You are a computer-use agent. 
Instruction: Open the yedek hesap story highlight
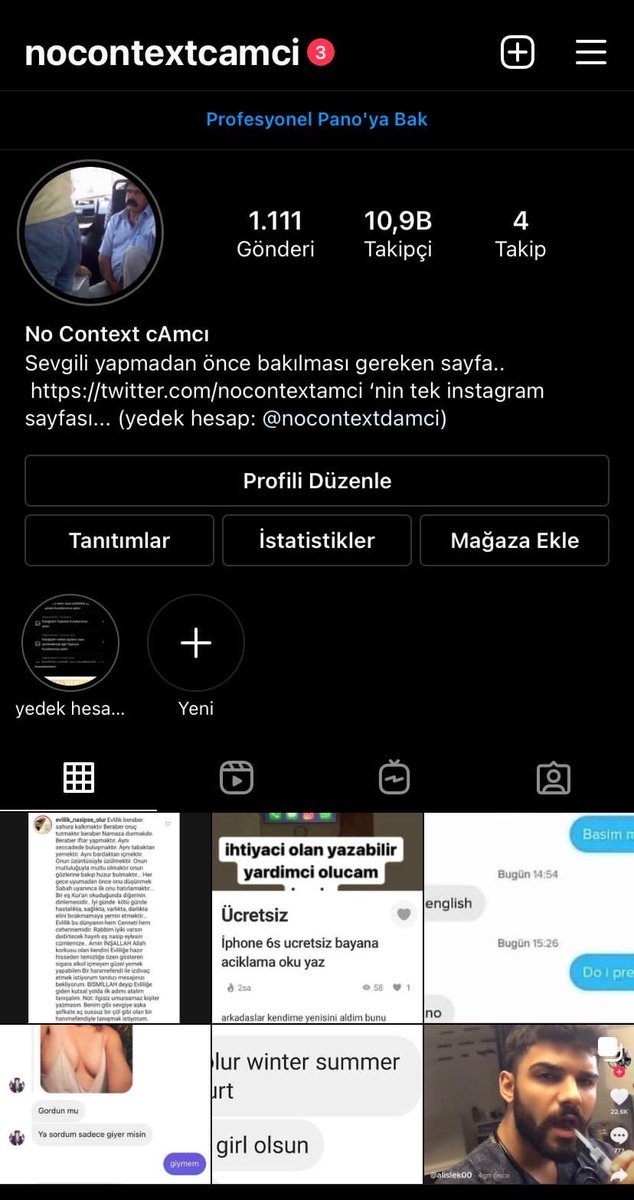(71, 643)
